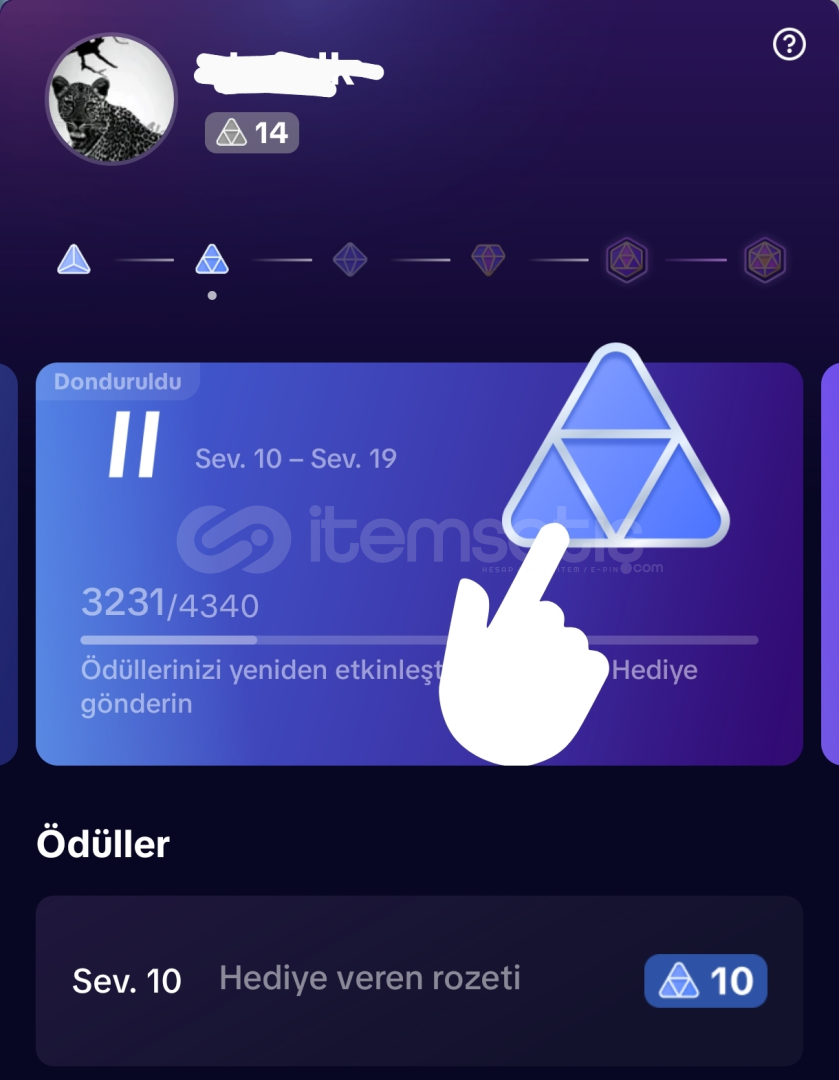
Task: Open the help question mark icon
Action: coord(789,44)
